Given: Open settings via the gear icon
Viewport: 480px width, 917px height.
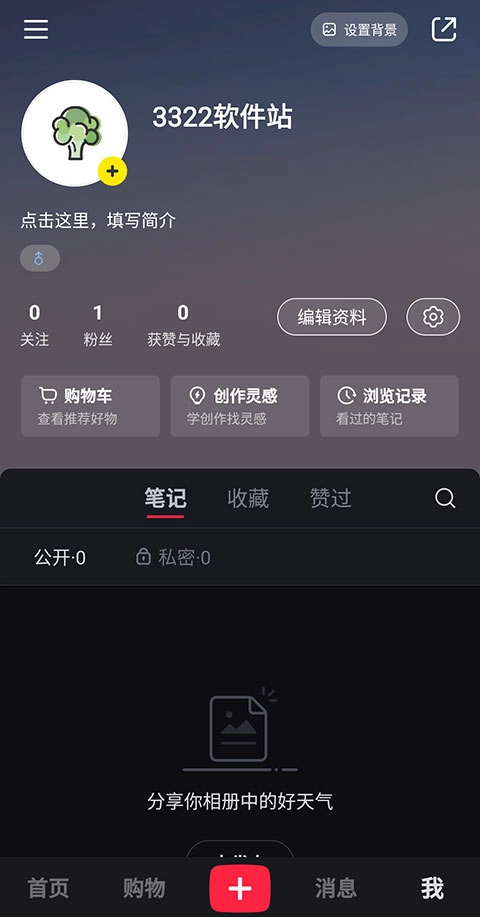Looking at the screenshot, I should (x=433, y=317).
